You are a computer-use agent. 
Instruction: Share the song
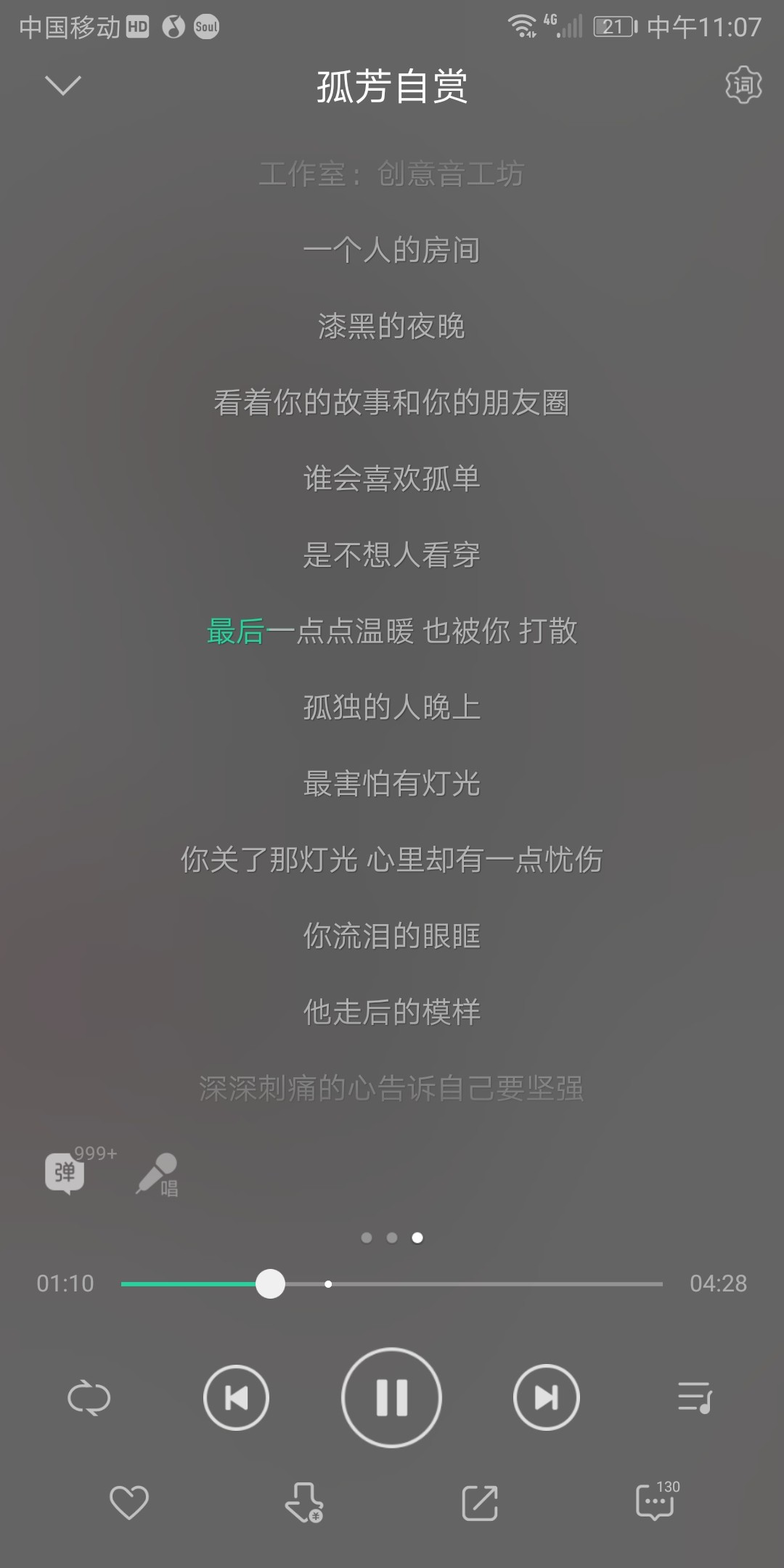(x=480, y=1503)
